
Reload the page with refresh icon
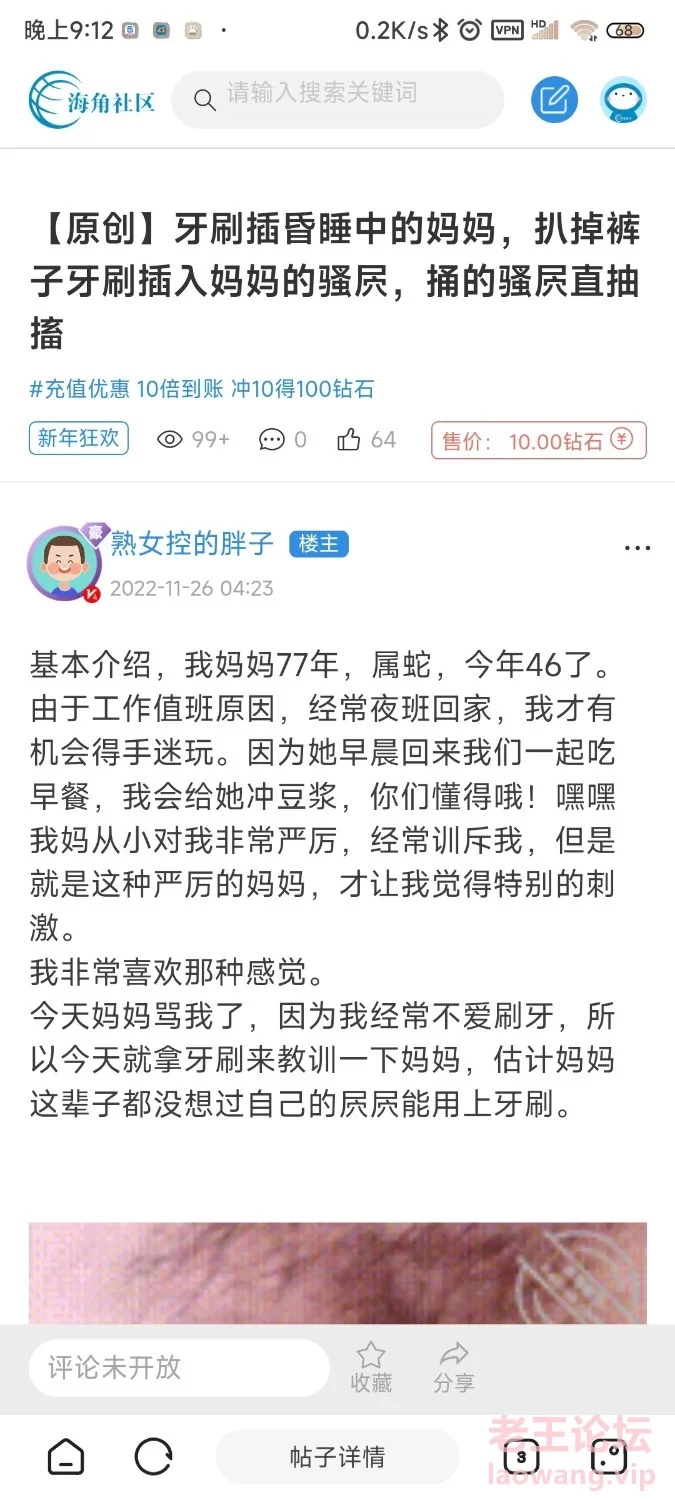(153, 1457)
